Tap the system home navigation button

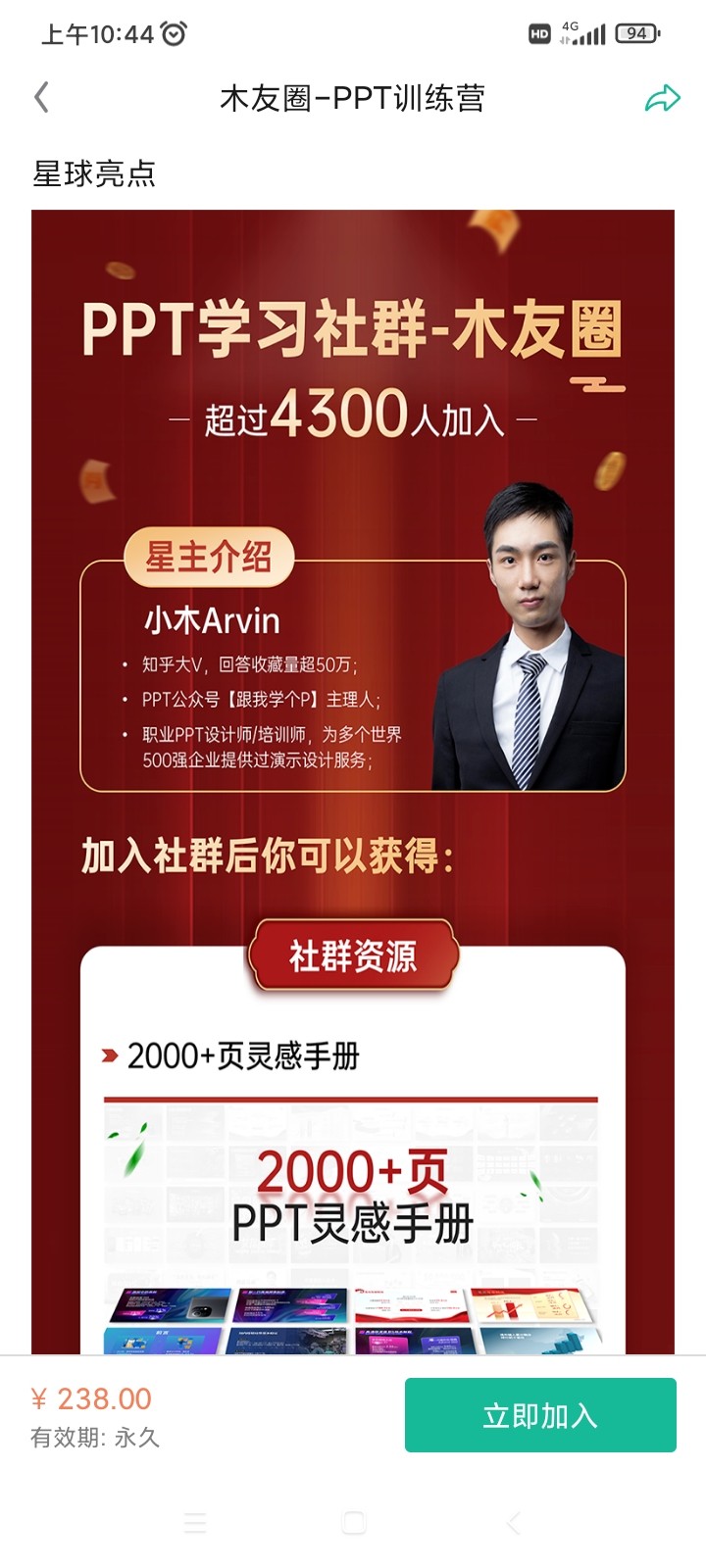click(x=354, y=1523)
